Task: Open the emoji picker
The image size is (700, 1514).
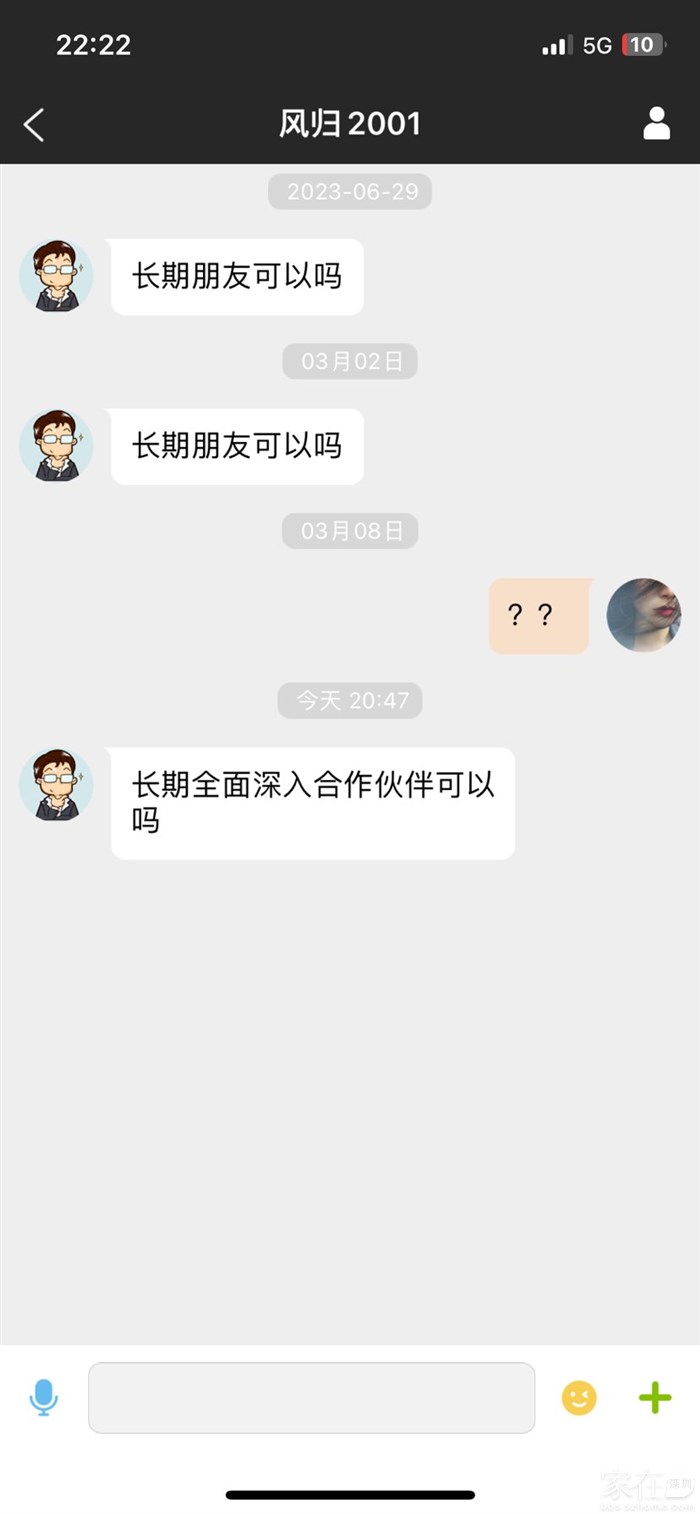Action: tap(579, 1397)
